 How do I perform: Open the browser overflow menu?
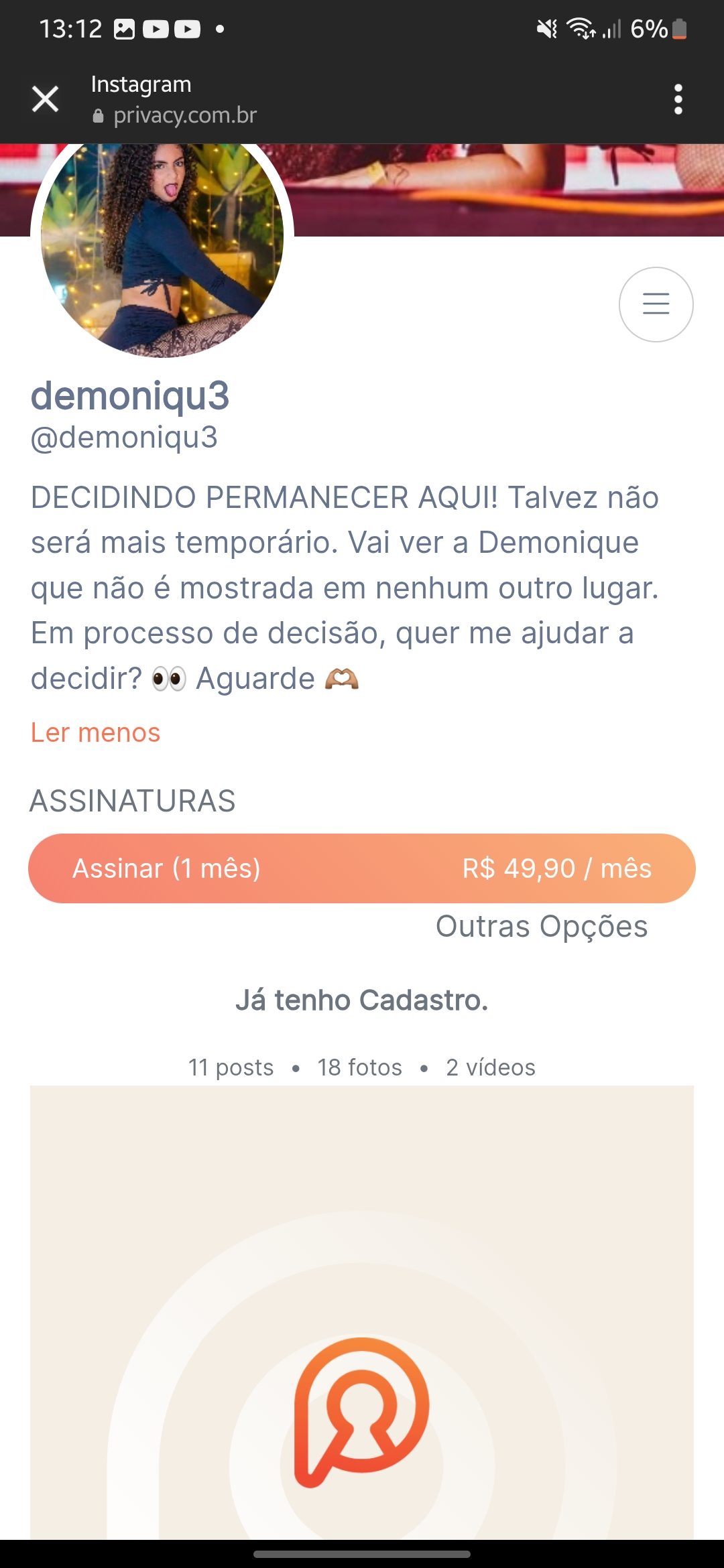coord(678,99)
